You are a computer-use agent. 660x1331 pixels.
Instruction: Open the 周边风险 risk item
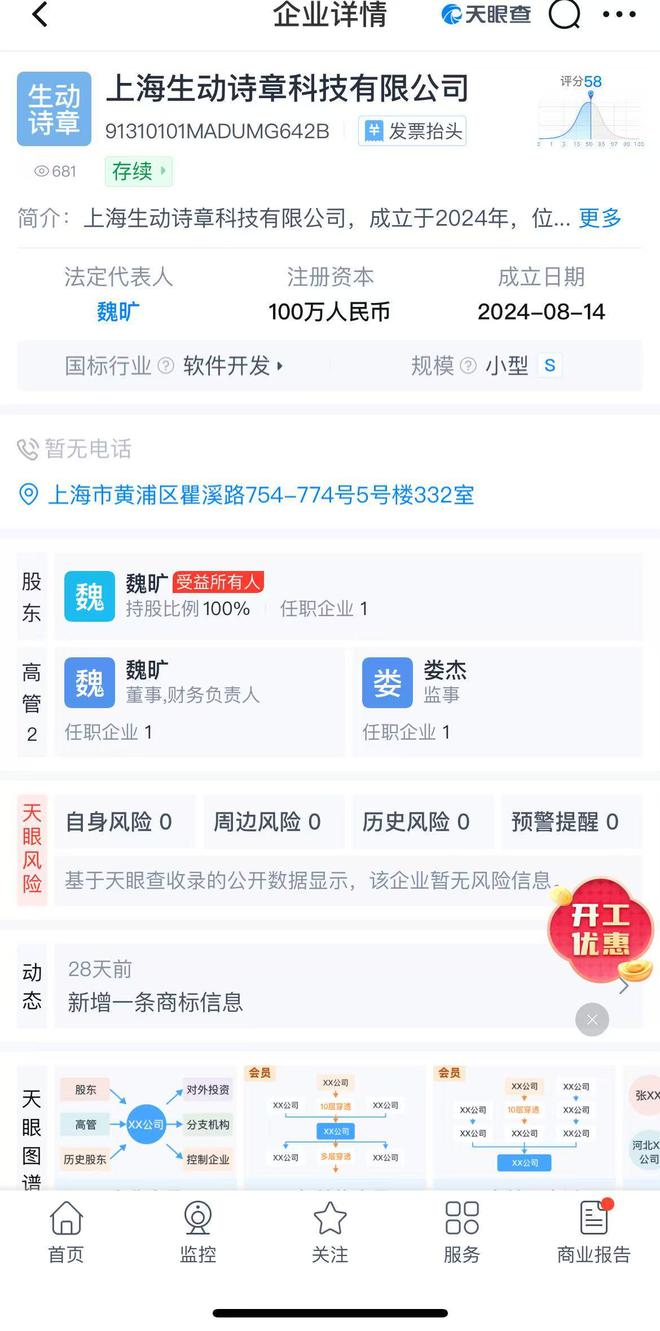point(267,822)
